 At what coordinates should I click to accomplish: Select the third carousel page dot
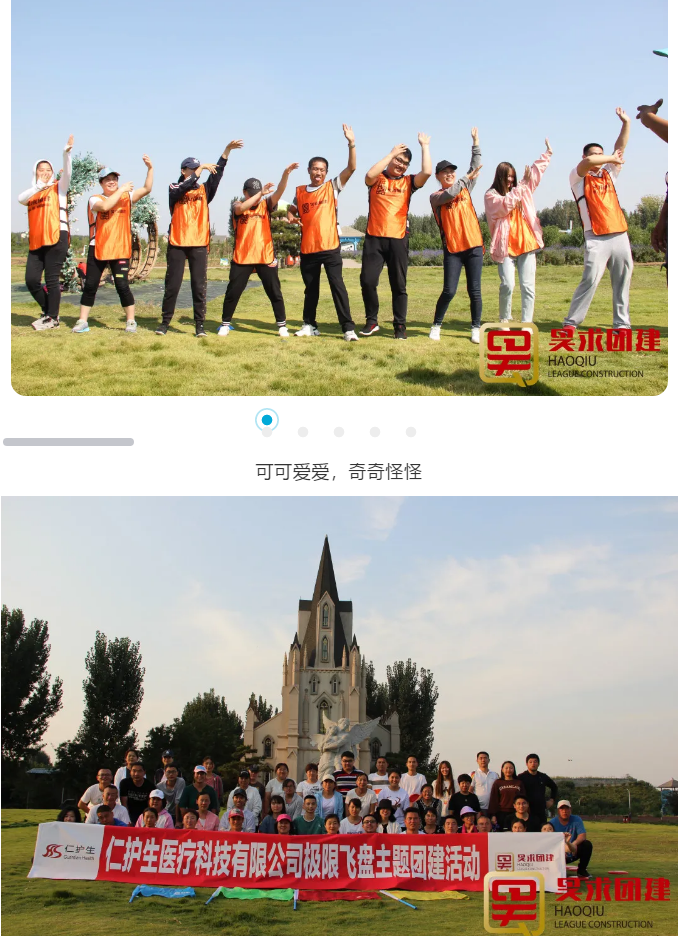(x=339, y=432)
